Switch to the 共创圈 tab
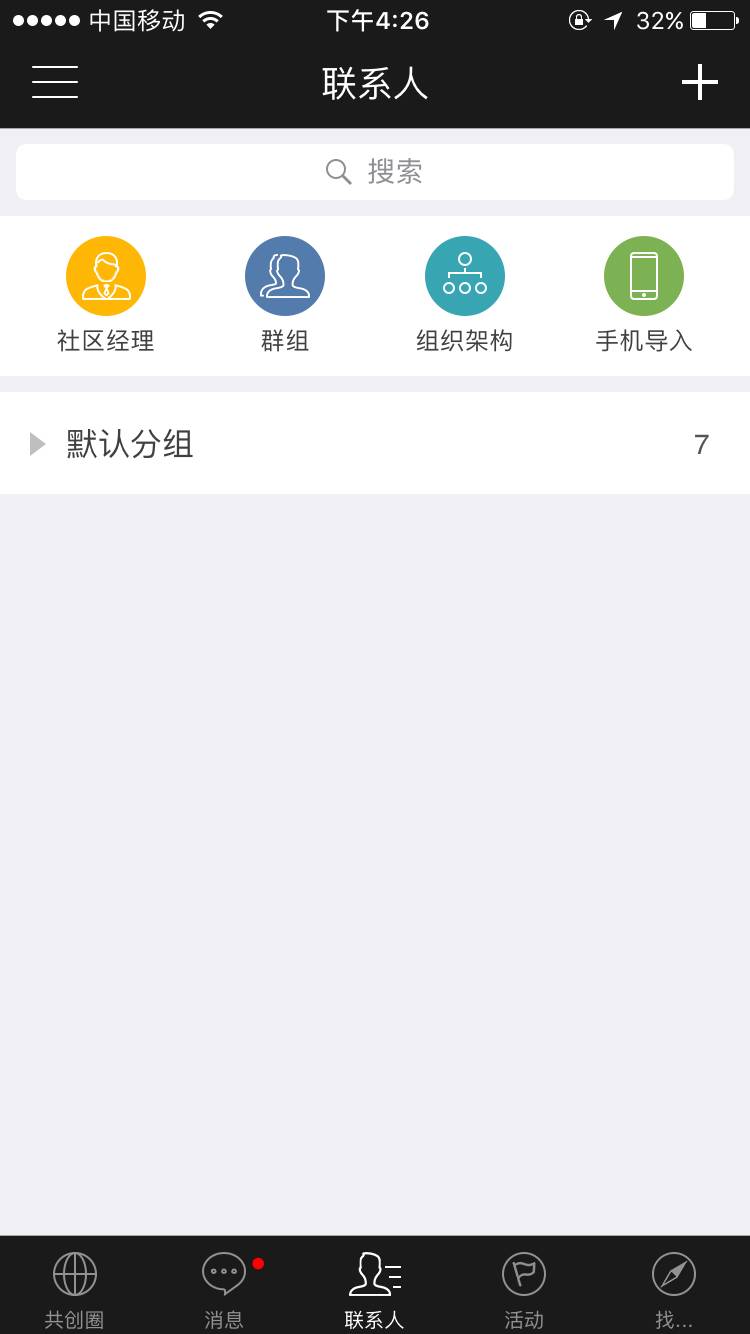The height and width of the screenshot is (1334, 750). tap(75, 1288)
